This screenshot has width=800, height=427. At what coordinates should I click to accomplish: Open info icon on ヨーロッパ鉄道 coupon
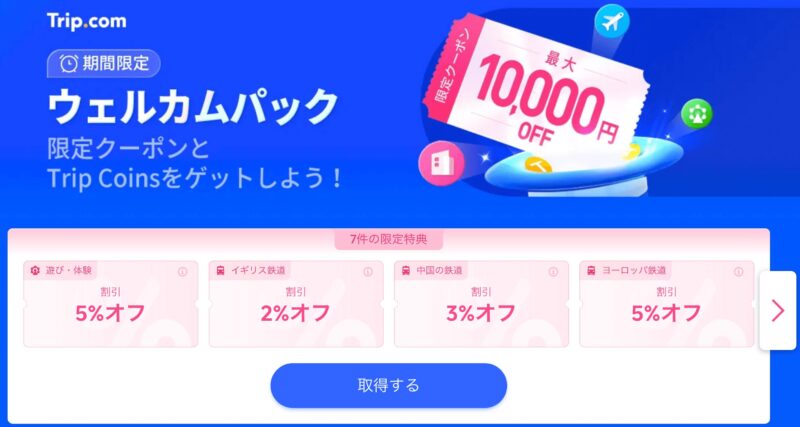coord(738,271)
